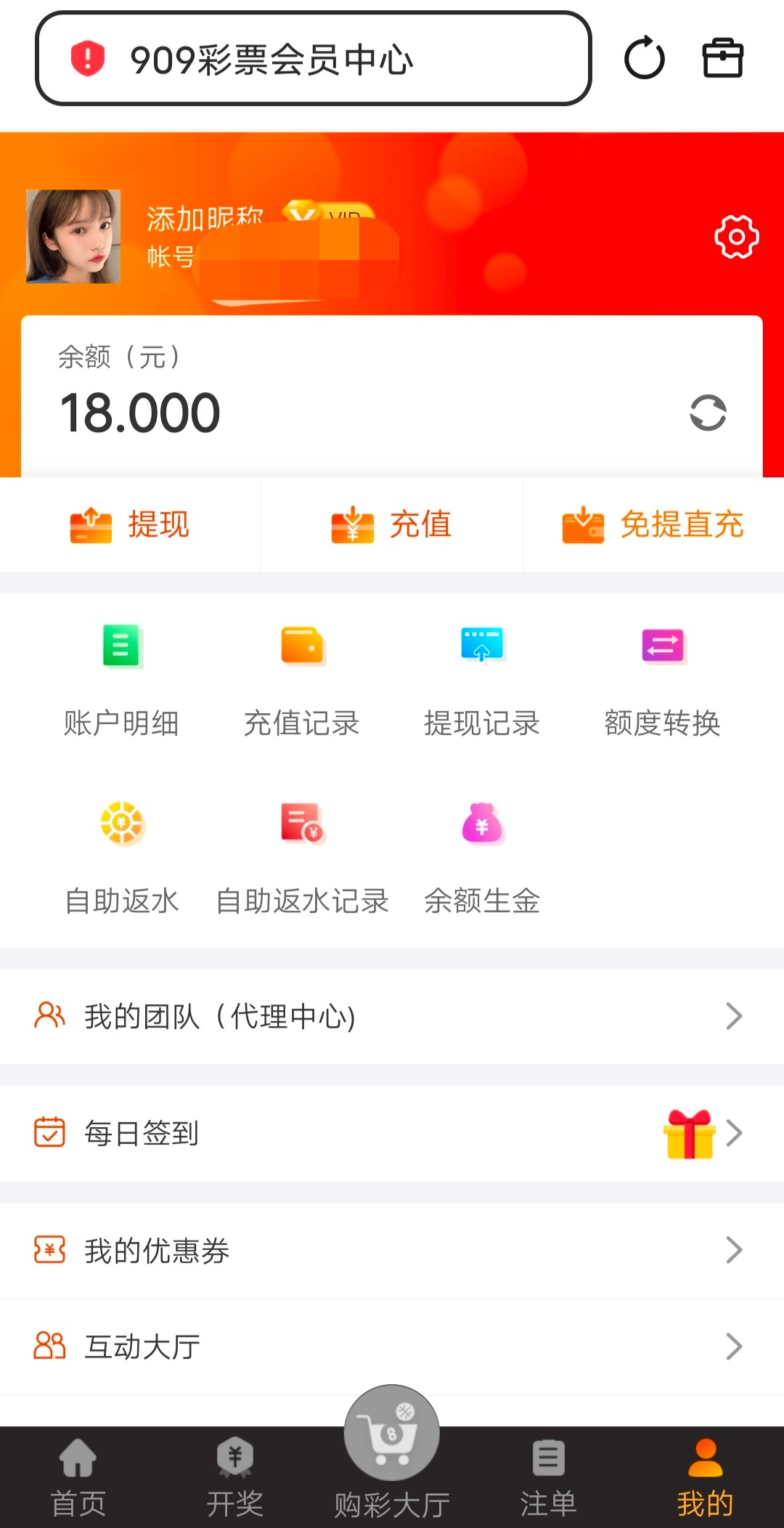Tap the profile avatar photo
The image size is (784, 1528).
tap(73, 237)
